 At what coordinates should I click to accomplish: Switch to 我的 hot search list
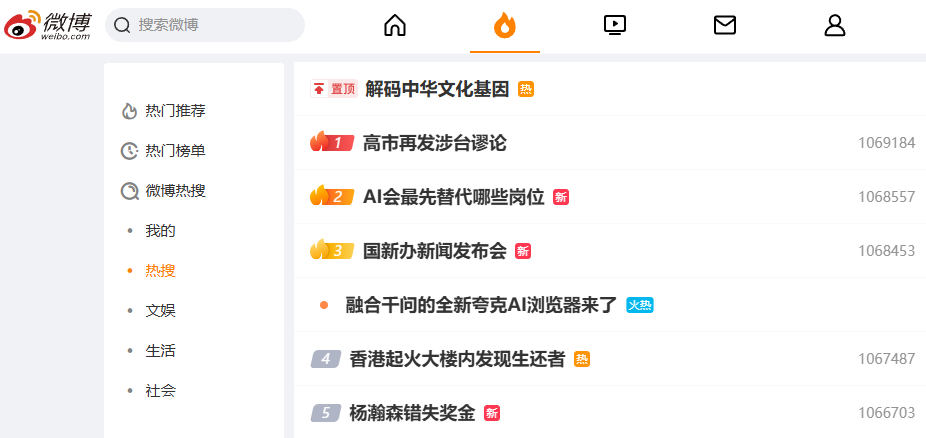coord(160,231)
